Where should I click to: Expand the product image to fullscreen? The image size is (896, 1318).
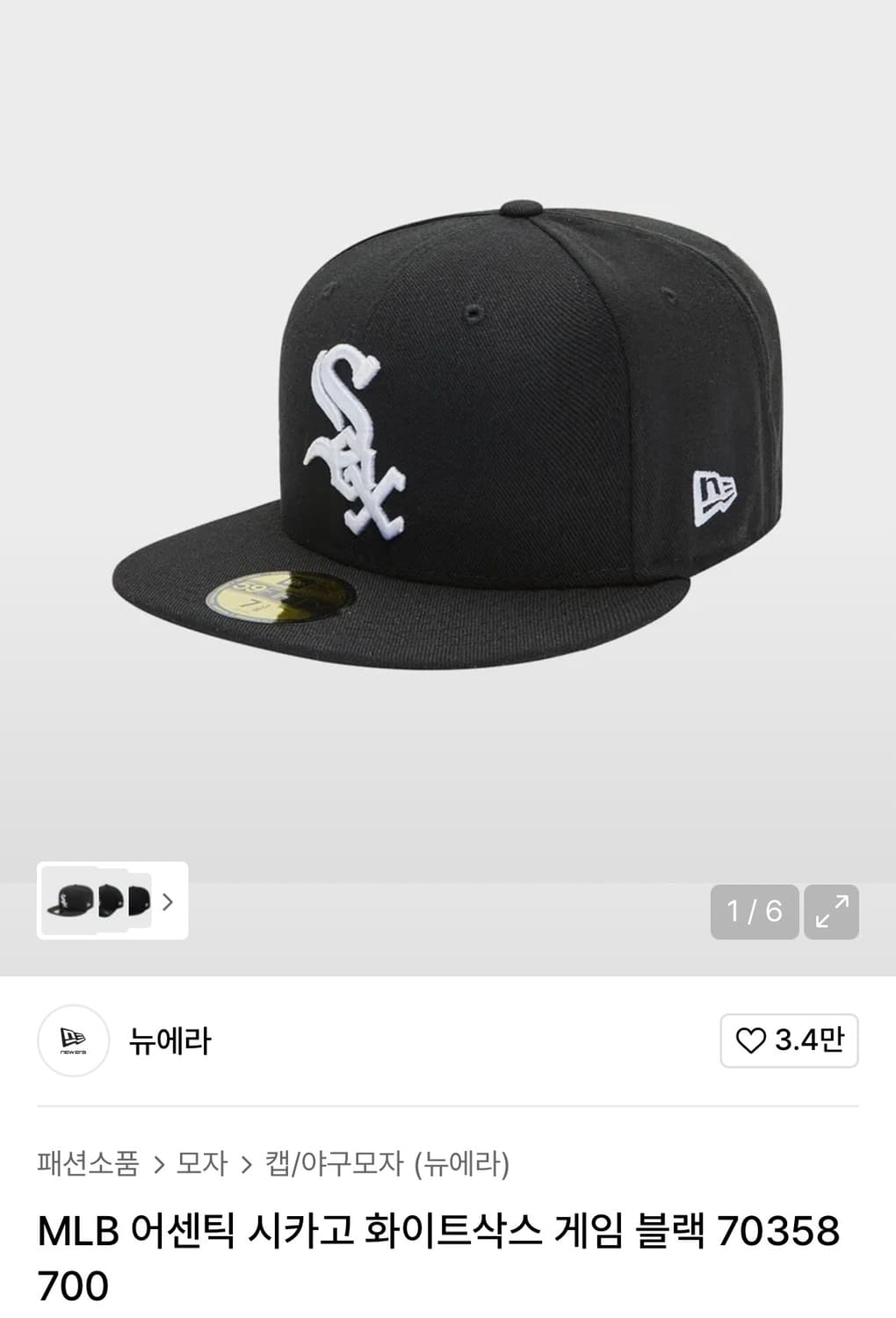[x=831, y=911]
